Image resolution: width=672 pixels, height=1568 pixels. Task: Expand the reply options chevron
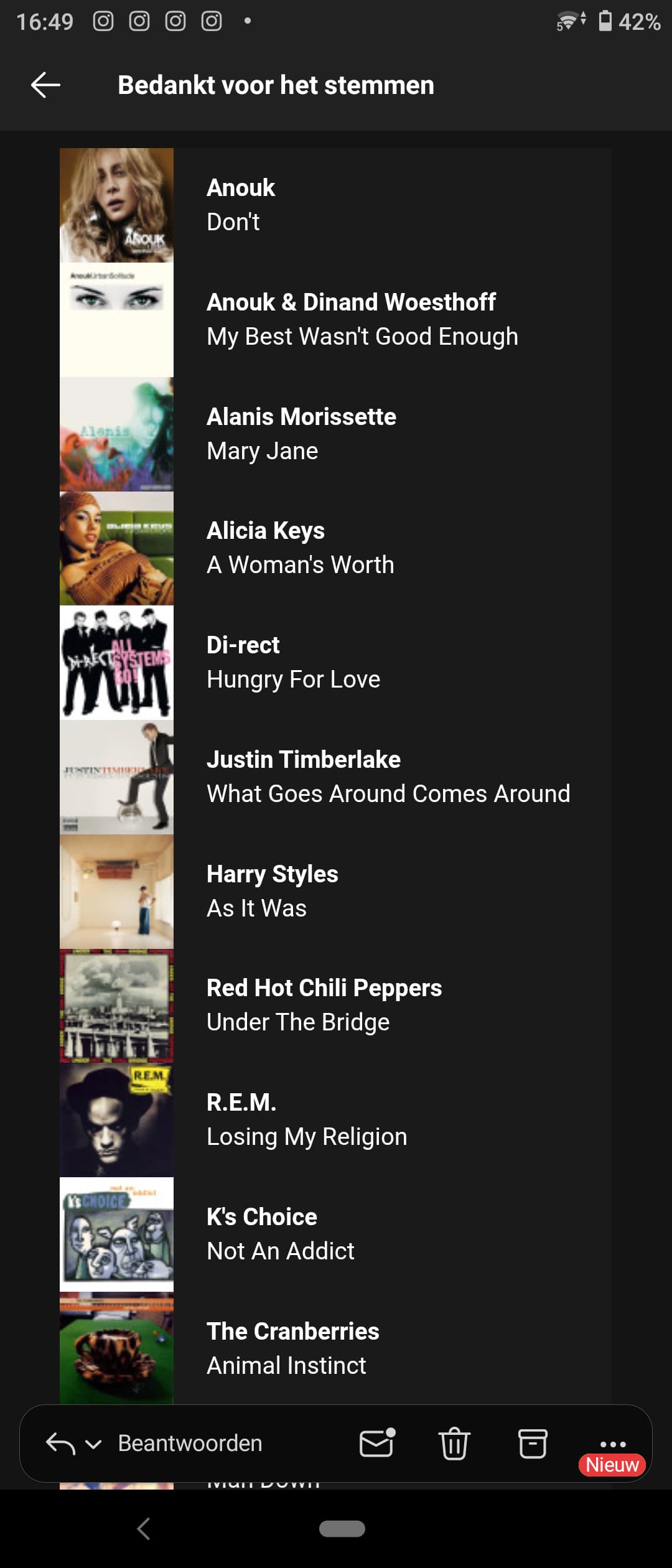coord(93,1445)
